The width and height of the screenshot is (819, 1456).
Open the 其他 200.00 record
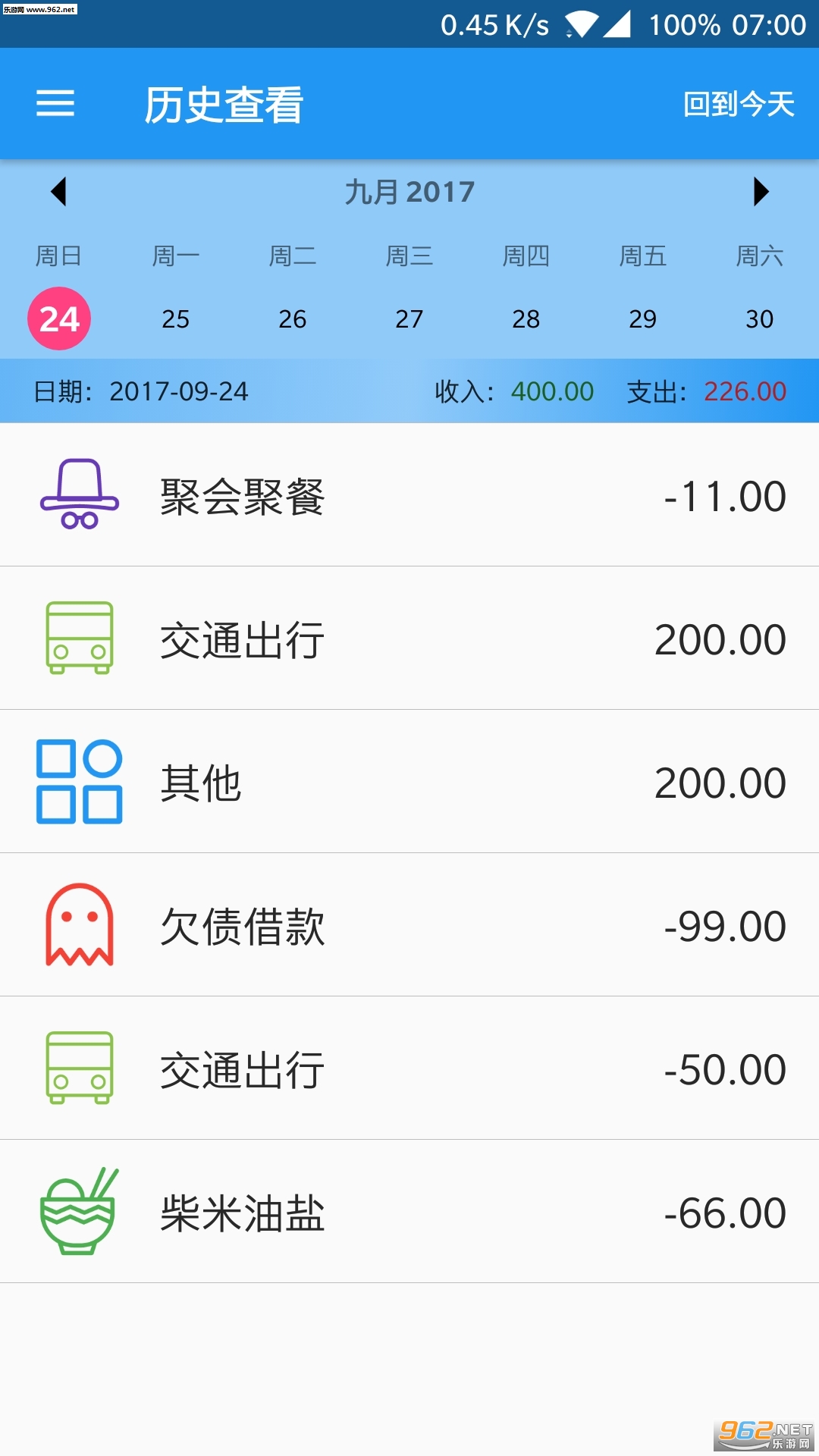(409, 782)
